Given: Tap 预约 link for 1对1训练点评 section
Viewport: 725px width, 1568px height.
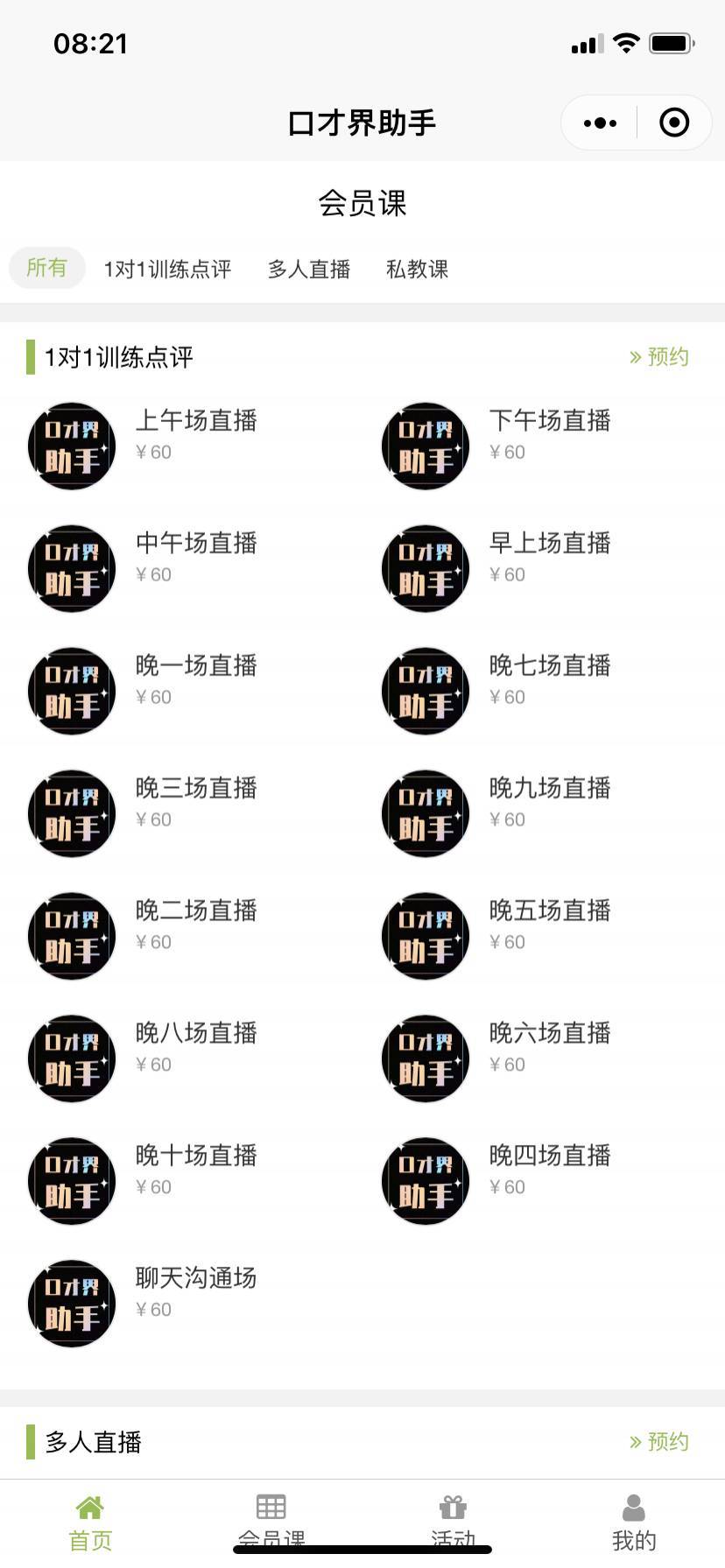Looking at the screenshot, I should click(x=659, y=357).
